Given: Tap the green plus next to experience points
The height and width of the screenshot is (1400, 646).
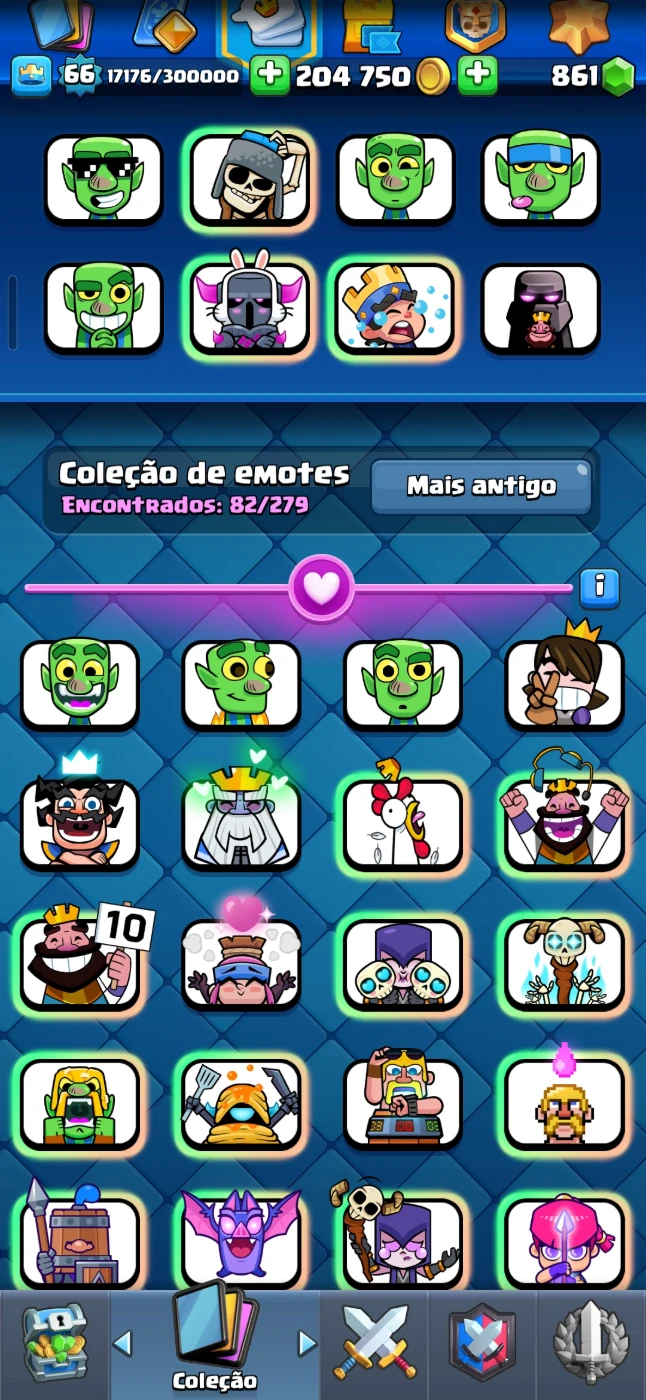Looking at the screenshot, I should [269, 75].
